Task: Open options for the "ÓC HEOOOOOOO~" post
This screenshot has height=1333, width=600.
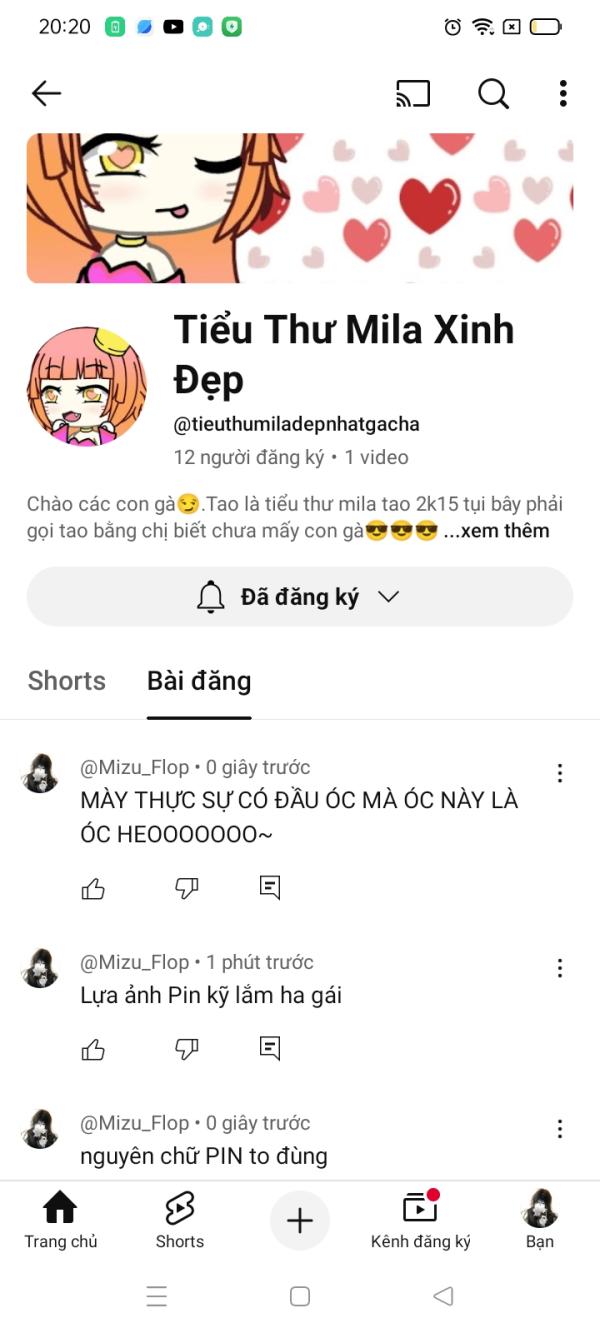Action: [x=560, y=773]
